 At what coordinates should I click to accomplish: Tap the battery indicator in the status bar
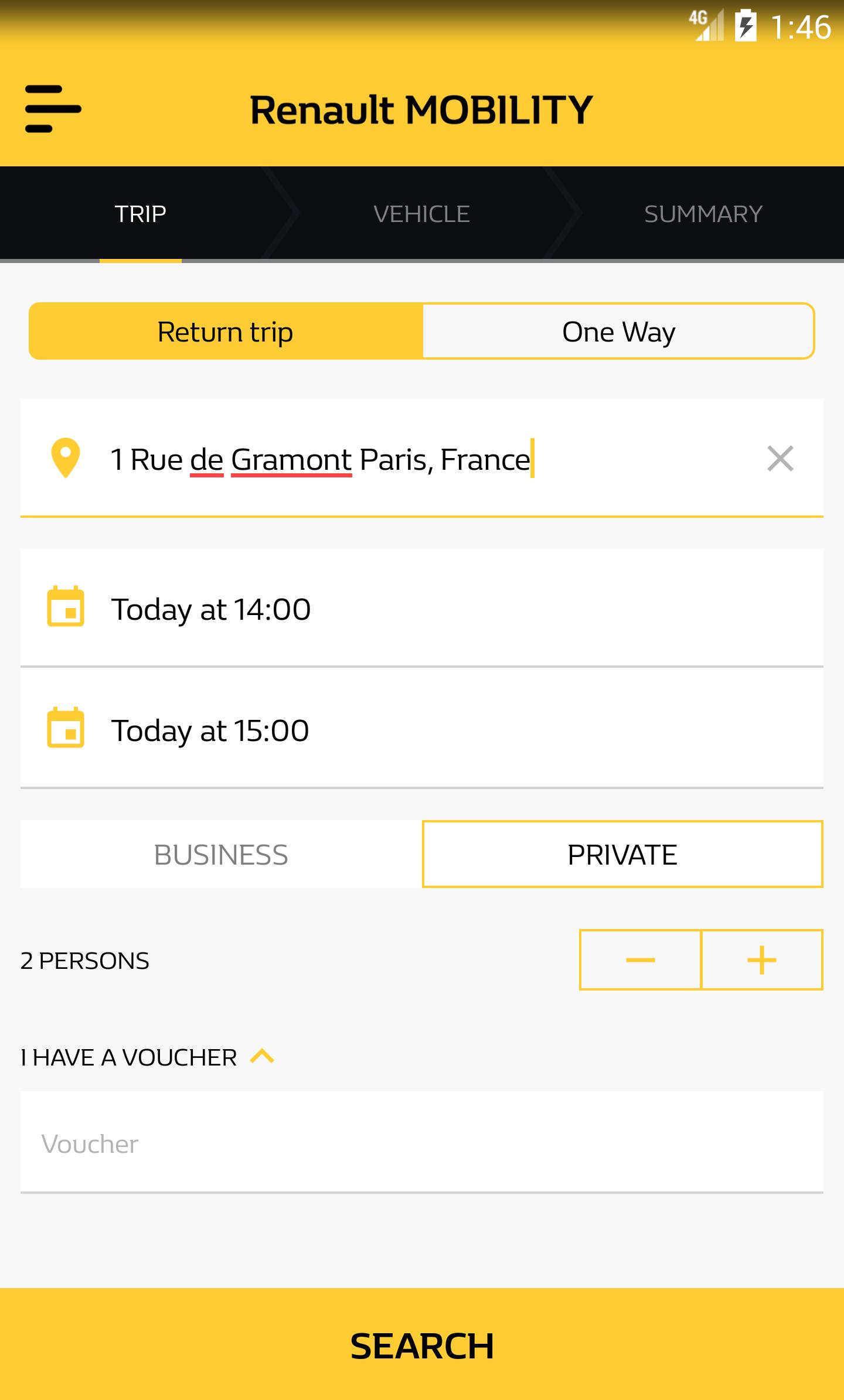(x=745, y=25)
